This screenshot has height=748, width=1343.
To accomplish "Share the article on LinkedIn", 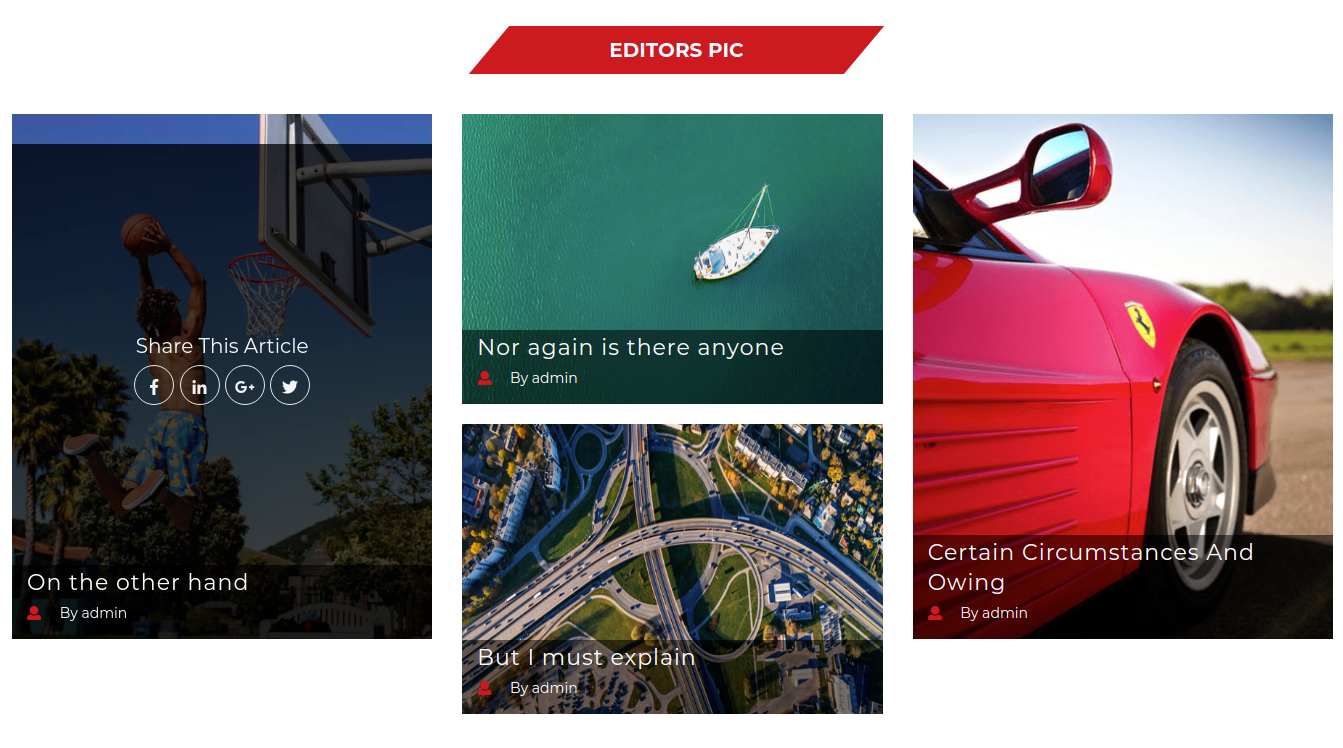I will (x=200, y=386).
